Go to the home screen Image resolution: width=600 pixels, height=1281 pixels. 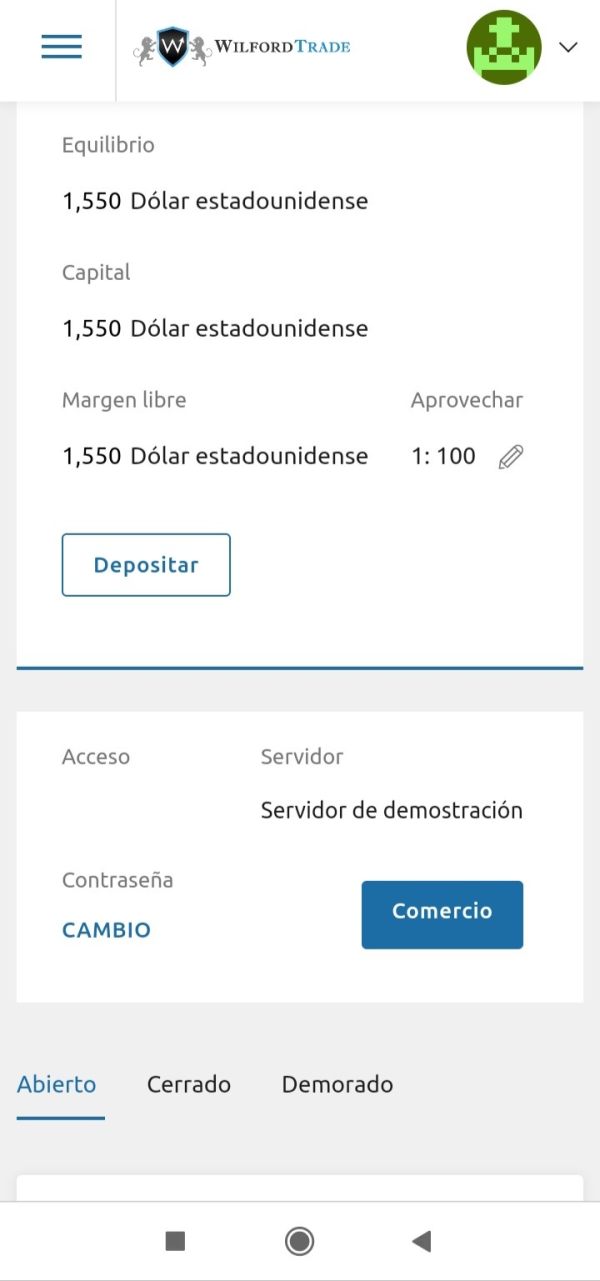coord(299,1241)
